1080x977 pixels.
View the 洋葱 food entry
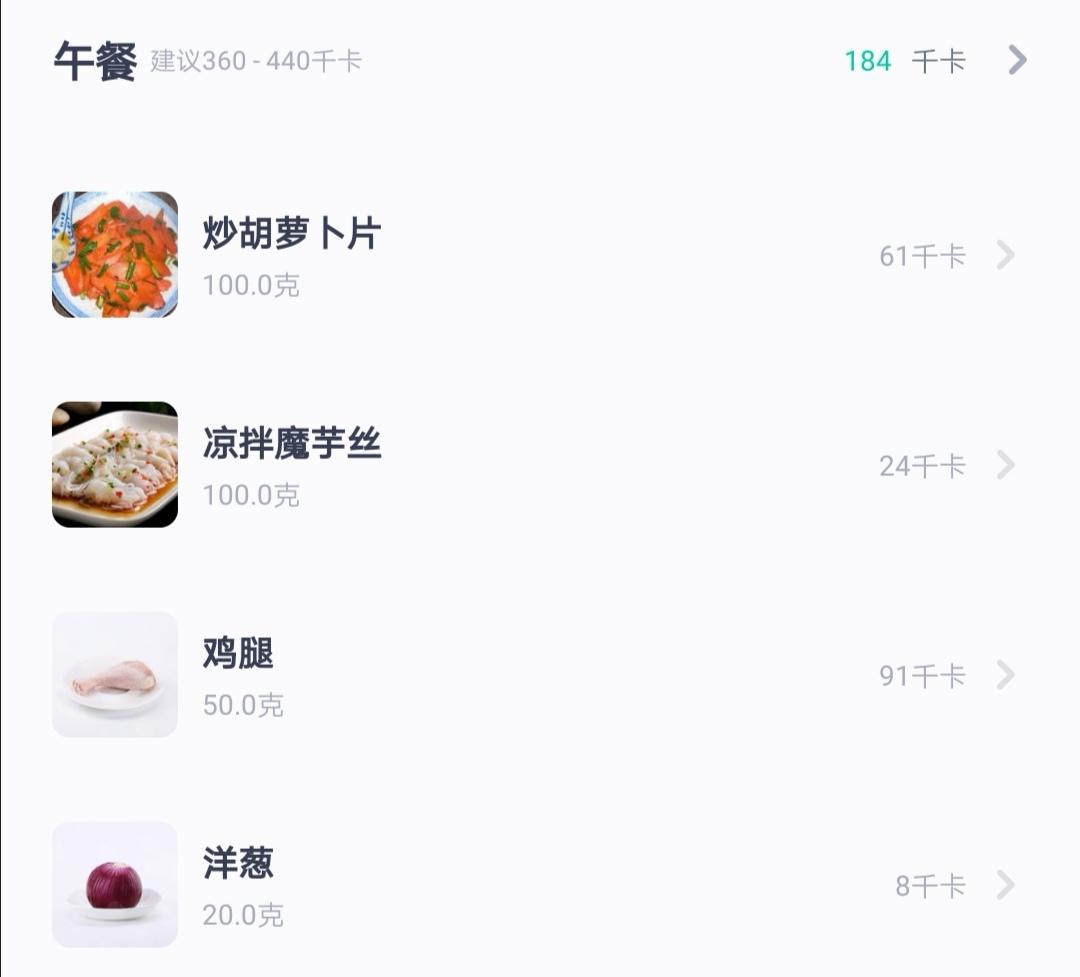click(239, 865)
